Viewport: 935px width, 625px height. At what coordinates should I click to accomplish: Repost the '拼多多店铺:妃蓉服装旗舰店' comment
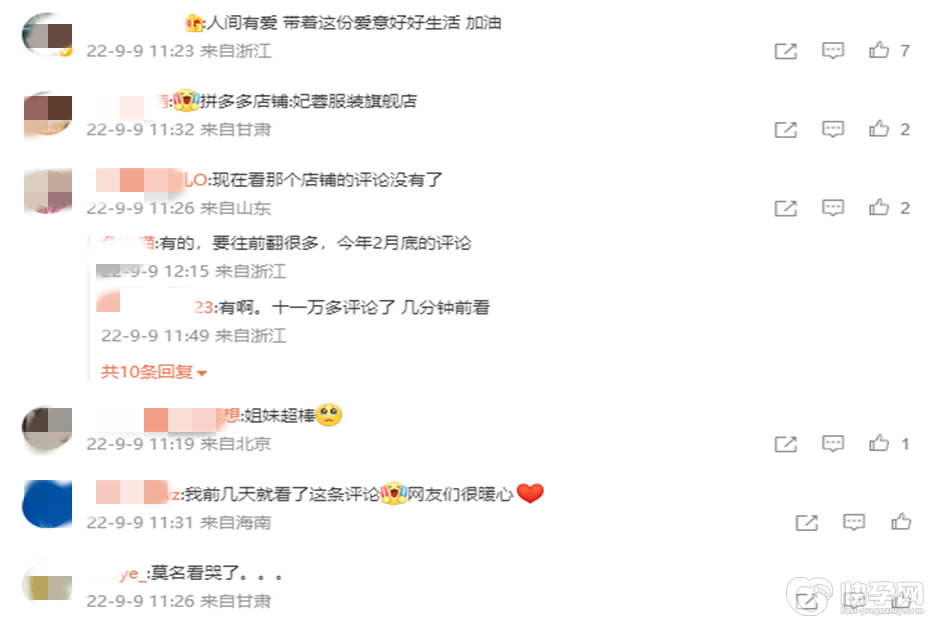point(786,129)
